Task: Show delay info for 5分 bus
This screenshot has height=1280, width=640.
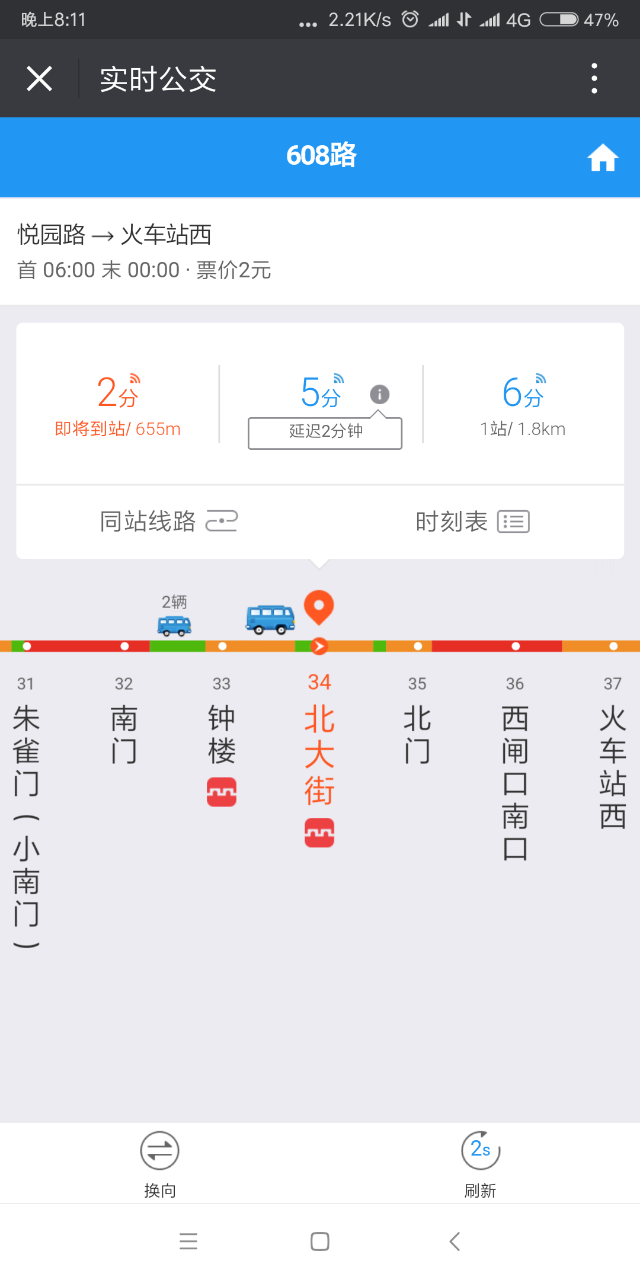Action: coord(379,394)
